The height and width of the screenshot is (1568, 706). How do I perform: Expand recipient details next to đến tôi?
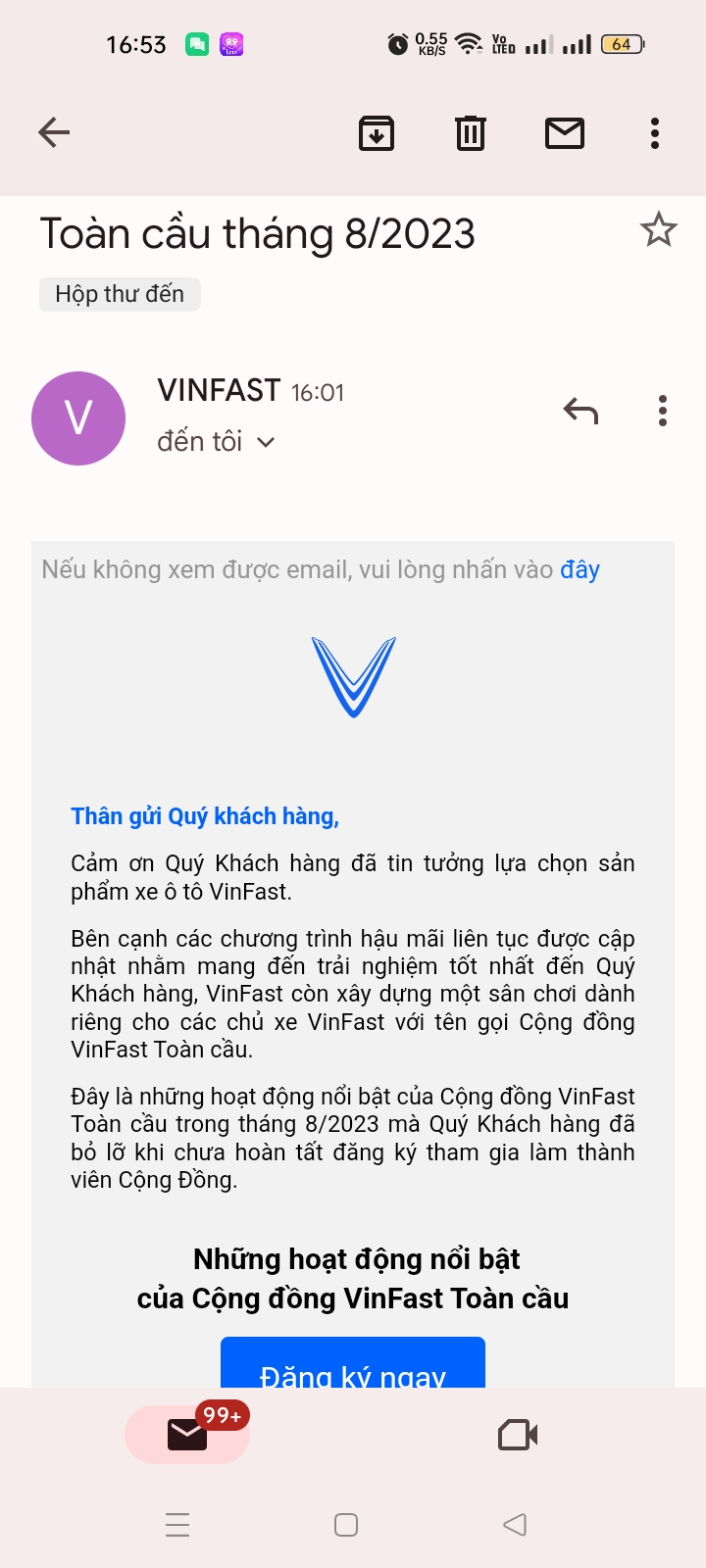pos(266,442)
